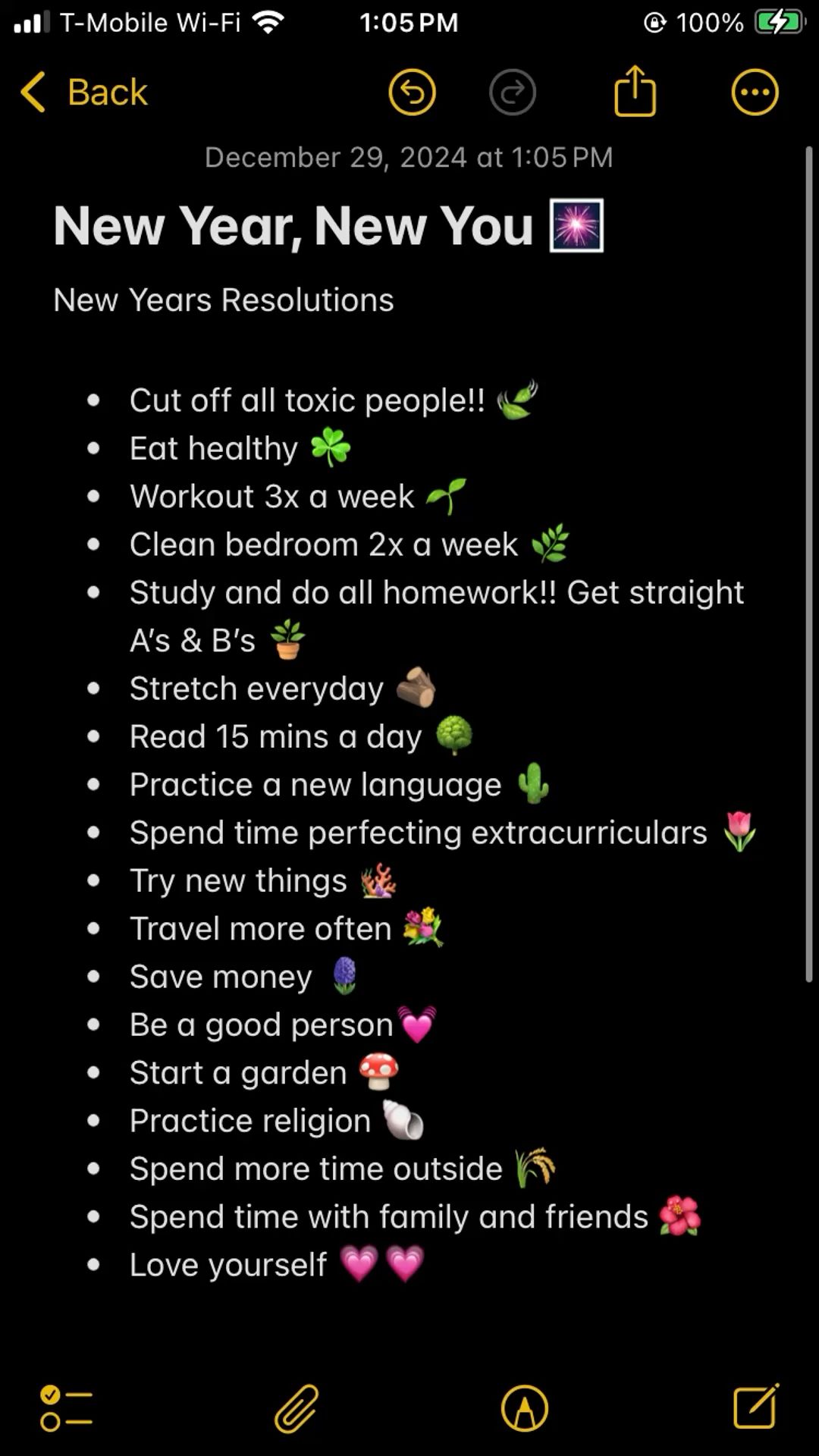Viewport: 819px width, 1456px height.
Task: Open the markup pen tool
Action: 524,1408
